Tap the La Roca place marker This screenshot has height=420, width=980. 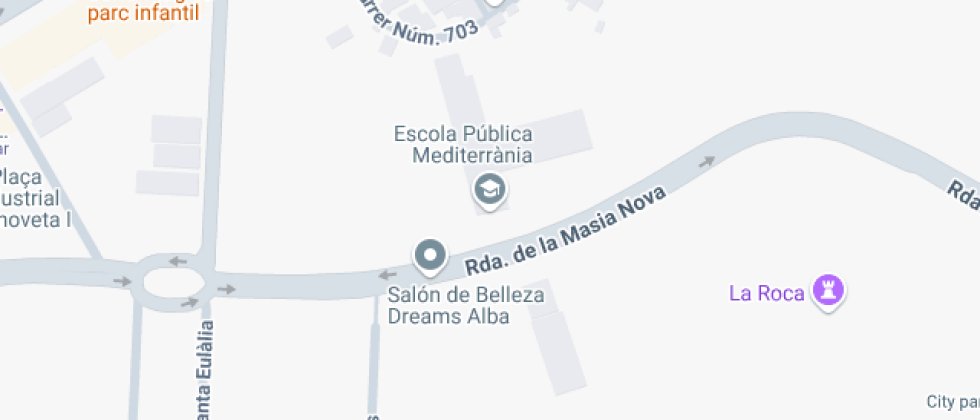[x=829, y=291]
